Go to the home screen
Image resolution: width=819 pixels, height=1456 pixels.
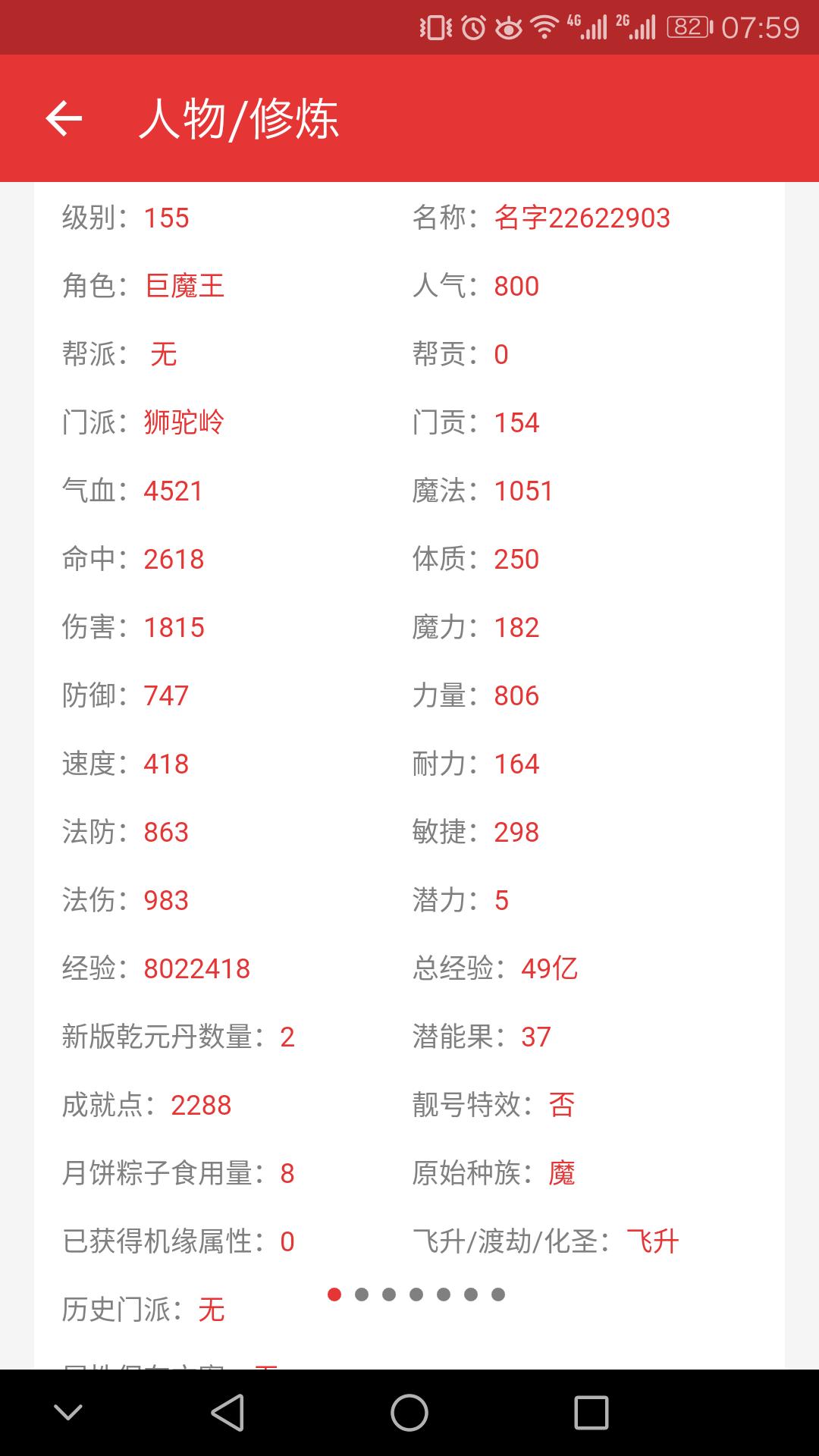click(x=409, y=1413)
